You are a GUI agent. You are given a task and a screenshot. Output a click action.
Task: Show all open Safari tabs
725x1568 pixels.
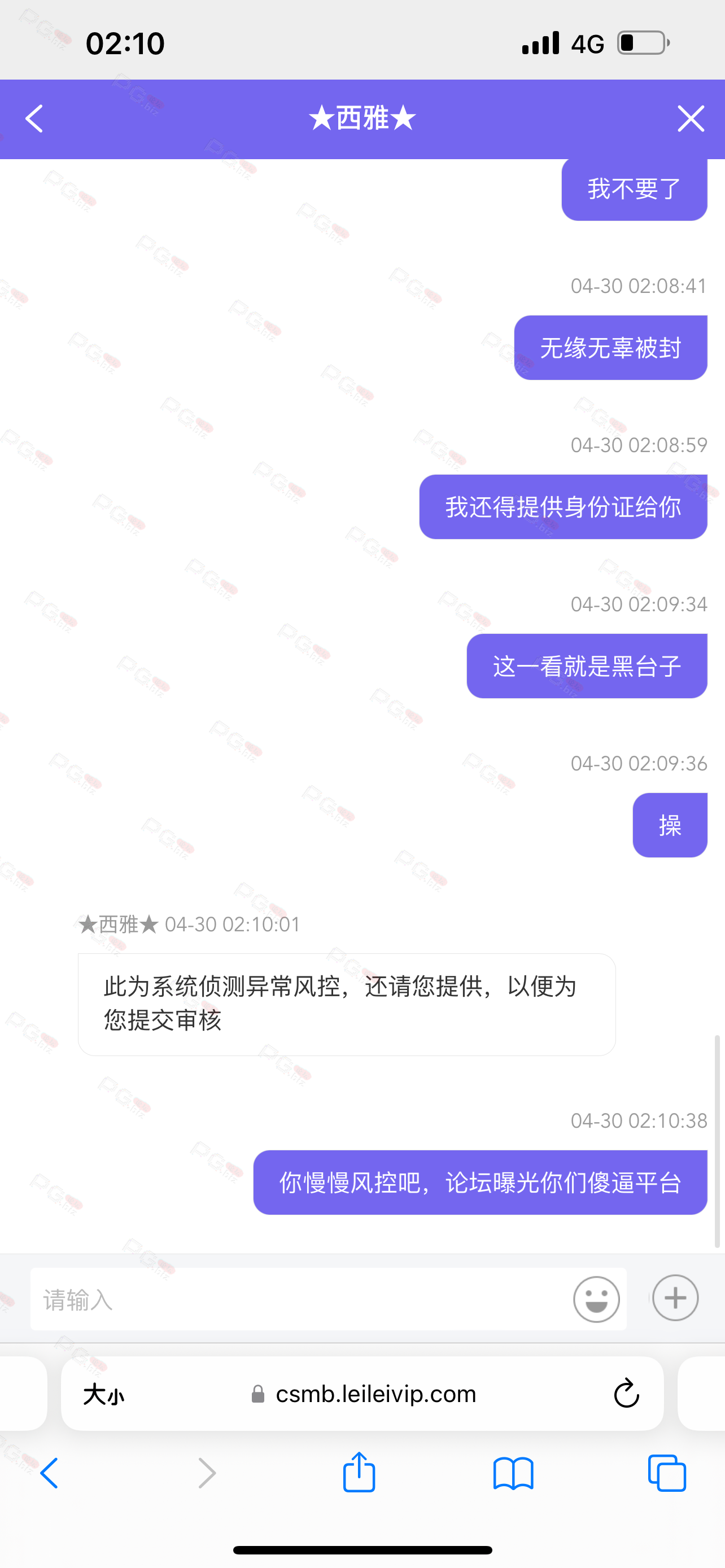pyautogui.click(x=667, y=1474)
